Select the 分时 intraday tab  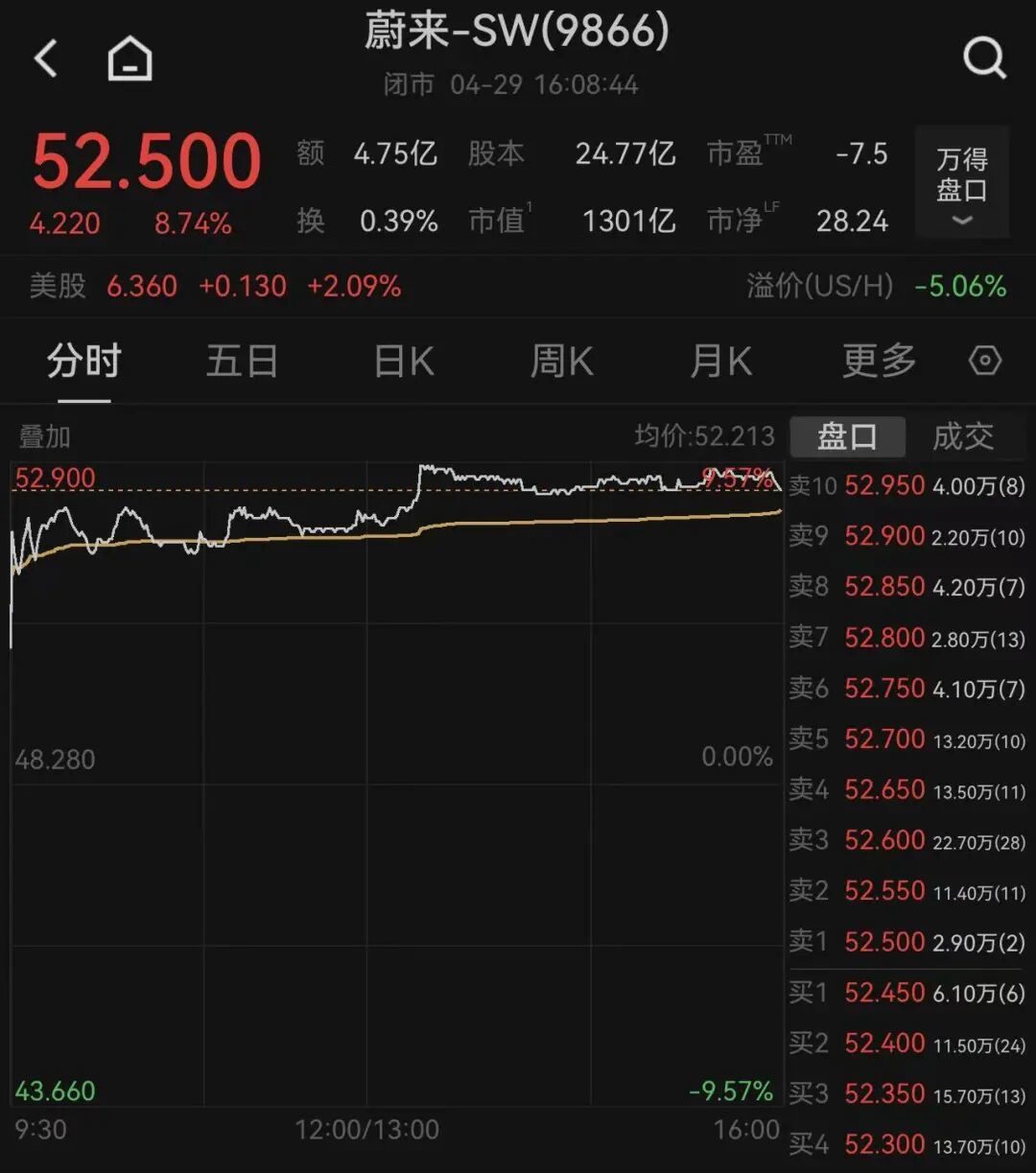[84, 362]
